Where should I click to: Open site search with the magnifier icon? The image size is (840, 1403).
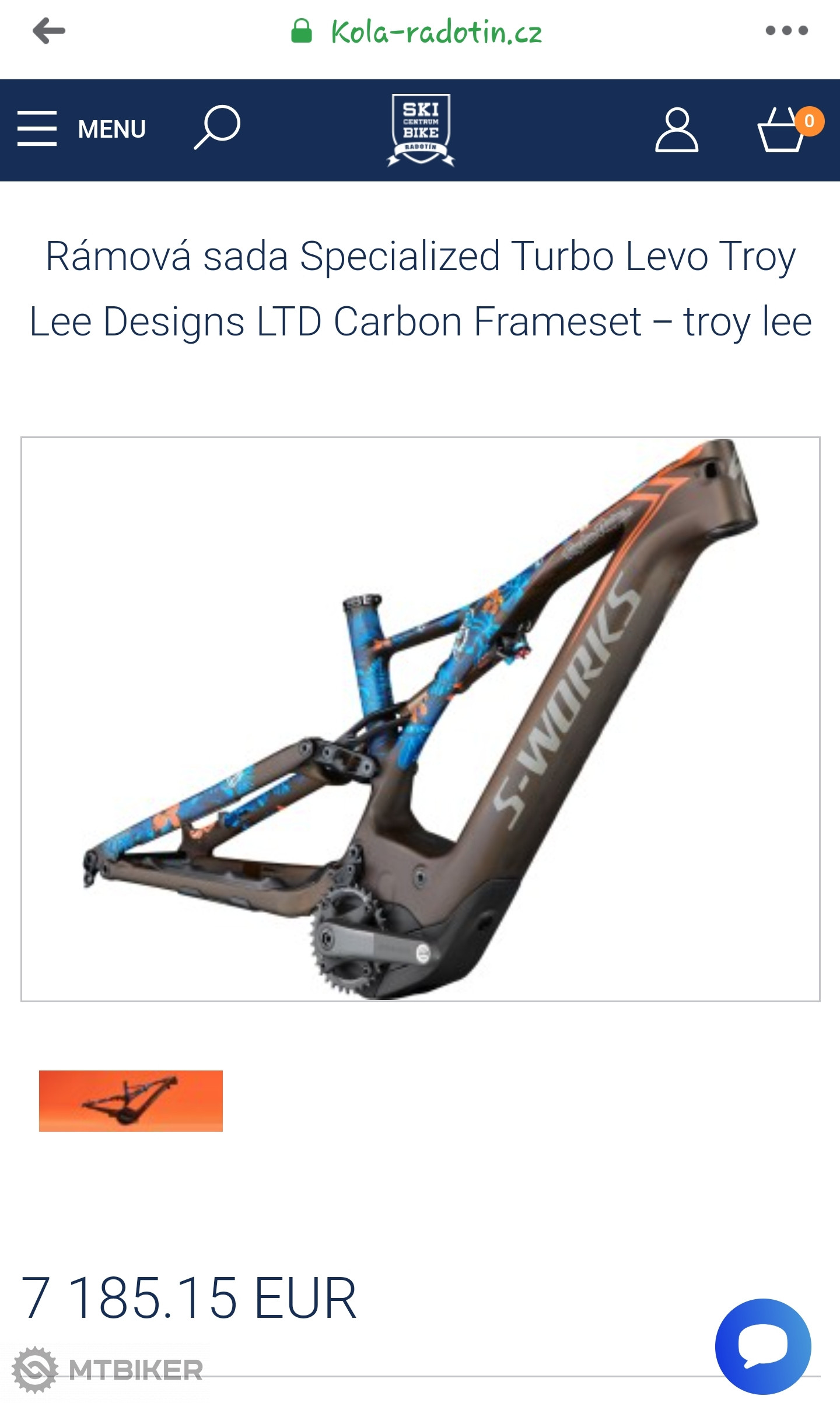click(x=217, y=127)
